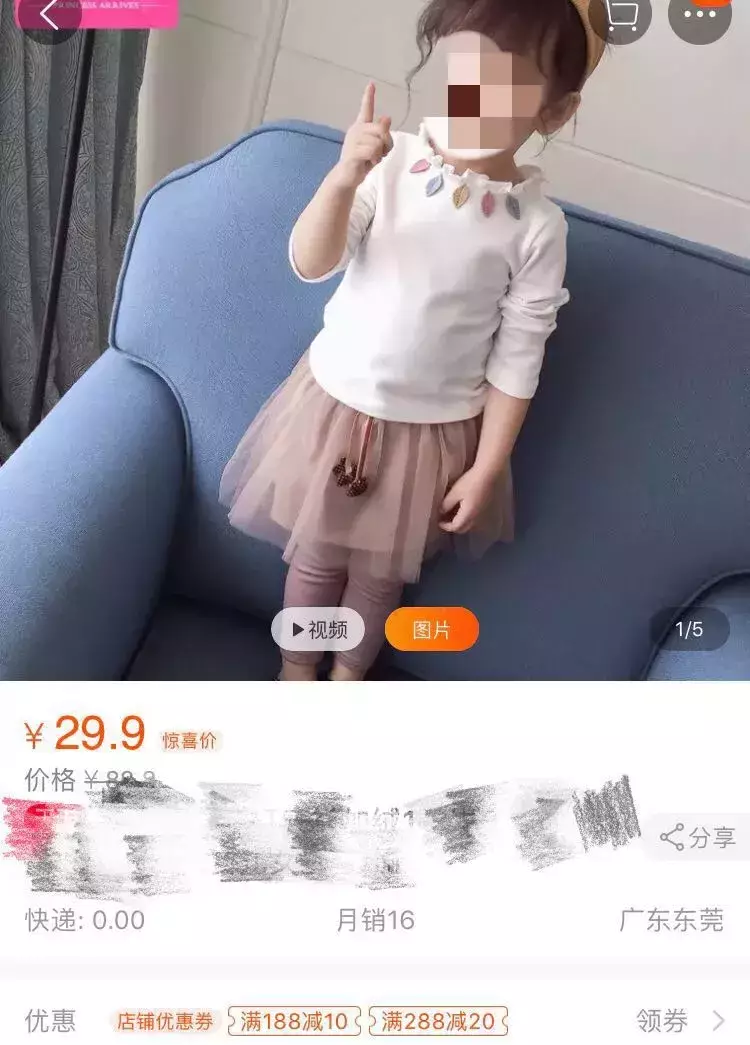Select the 满188减10 coupon
This screenshot has width=750, height=1045.
[294, 1021]
